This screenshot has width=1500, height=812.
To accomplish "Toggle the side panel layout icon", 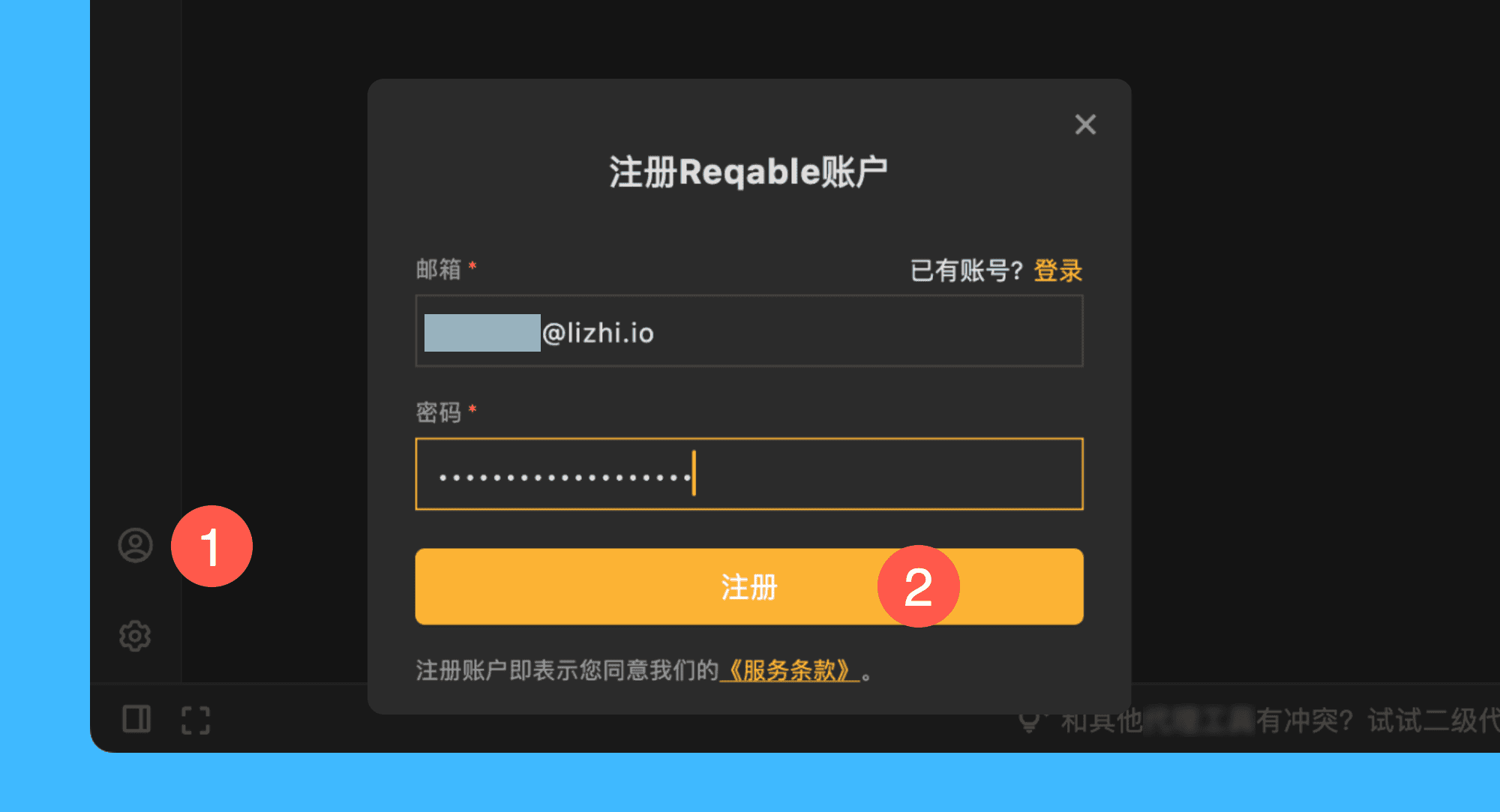I will pos(136,719).
